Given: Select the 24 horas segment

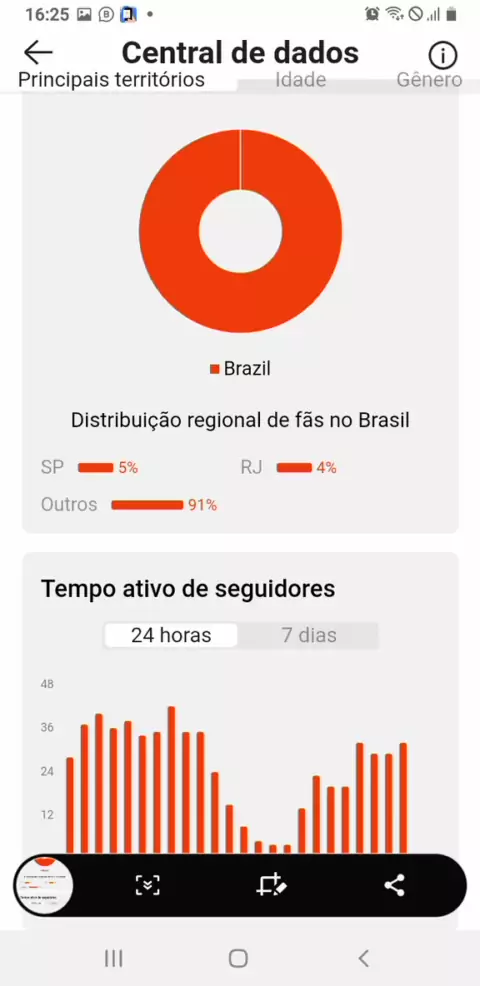Looking at the screenshot, I should 171,635.
